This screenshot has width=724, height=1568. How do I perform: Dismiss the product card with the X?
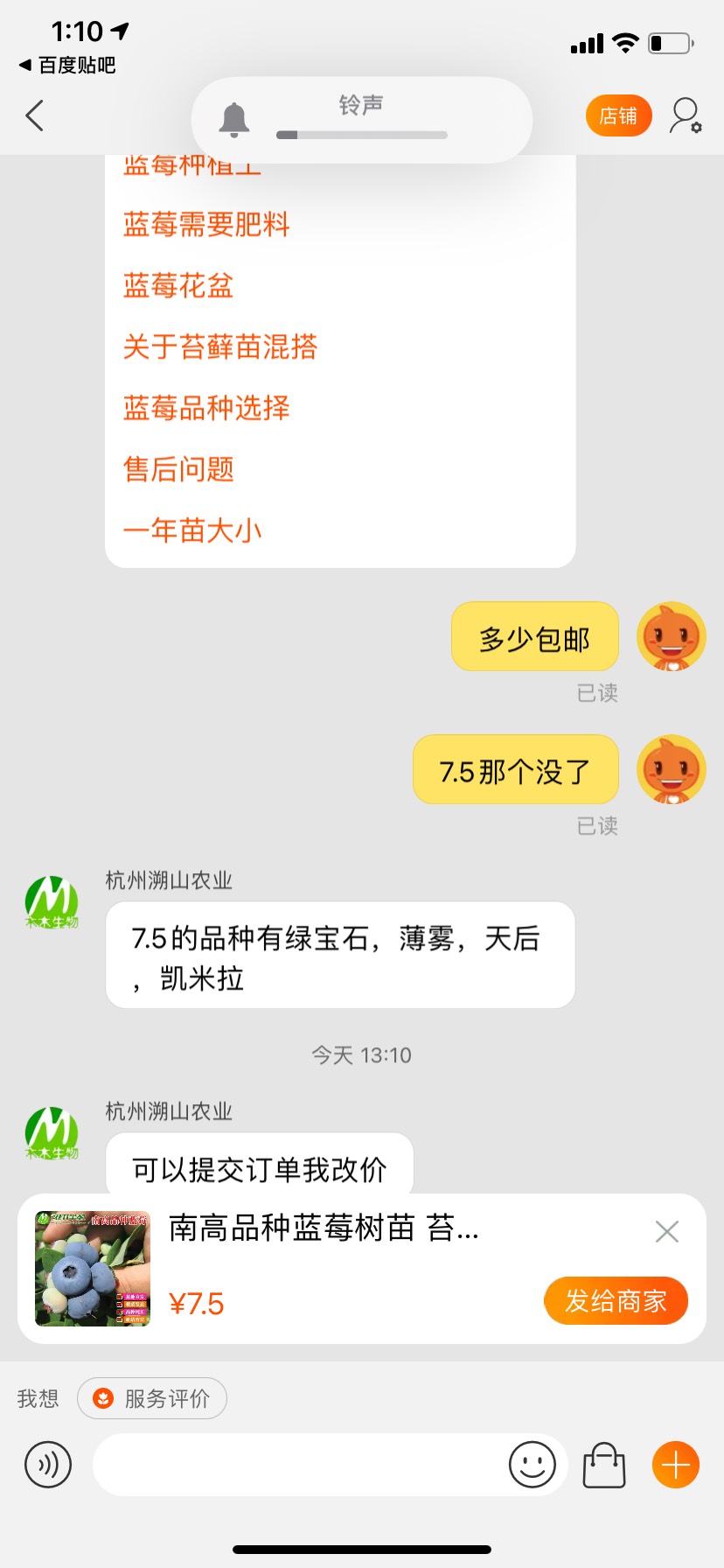click(667, 1232)
